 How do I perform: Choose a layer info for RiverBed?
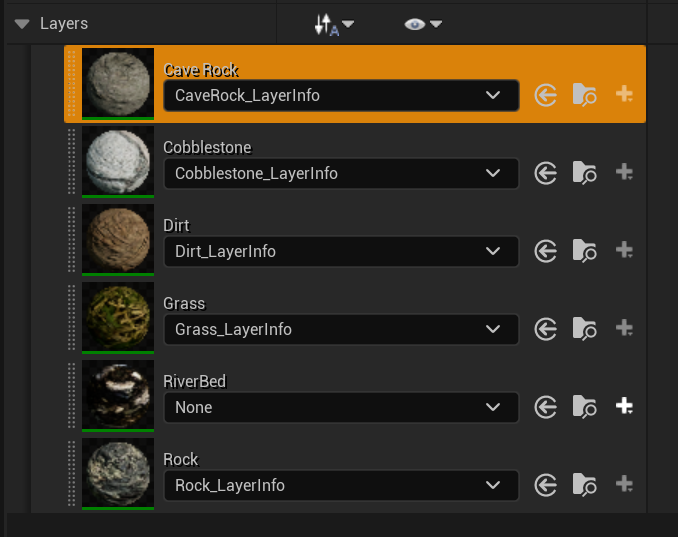[x=340, y=407]
